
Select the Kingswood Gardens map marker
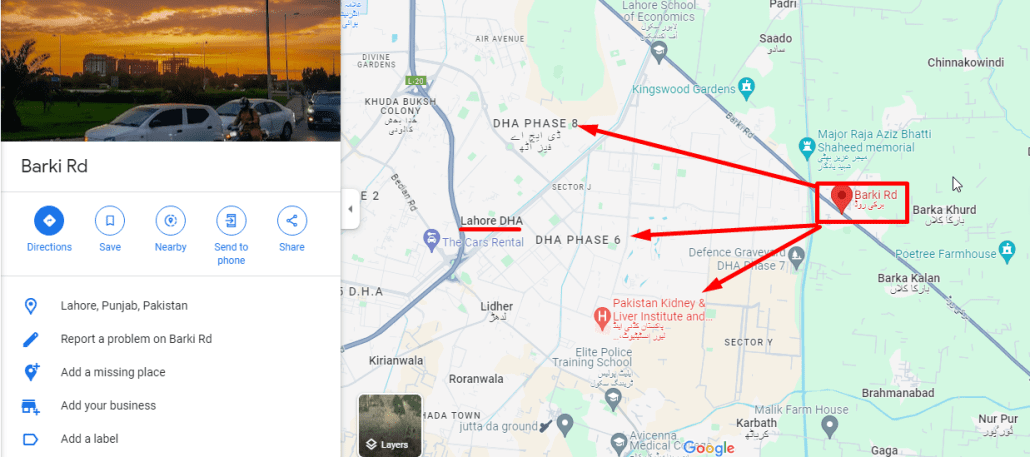click(745, 87)
